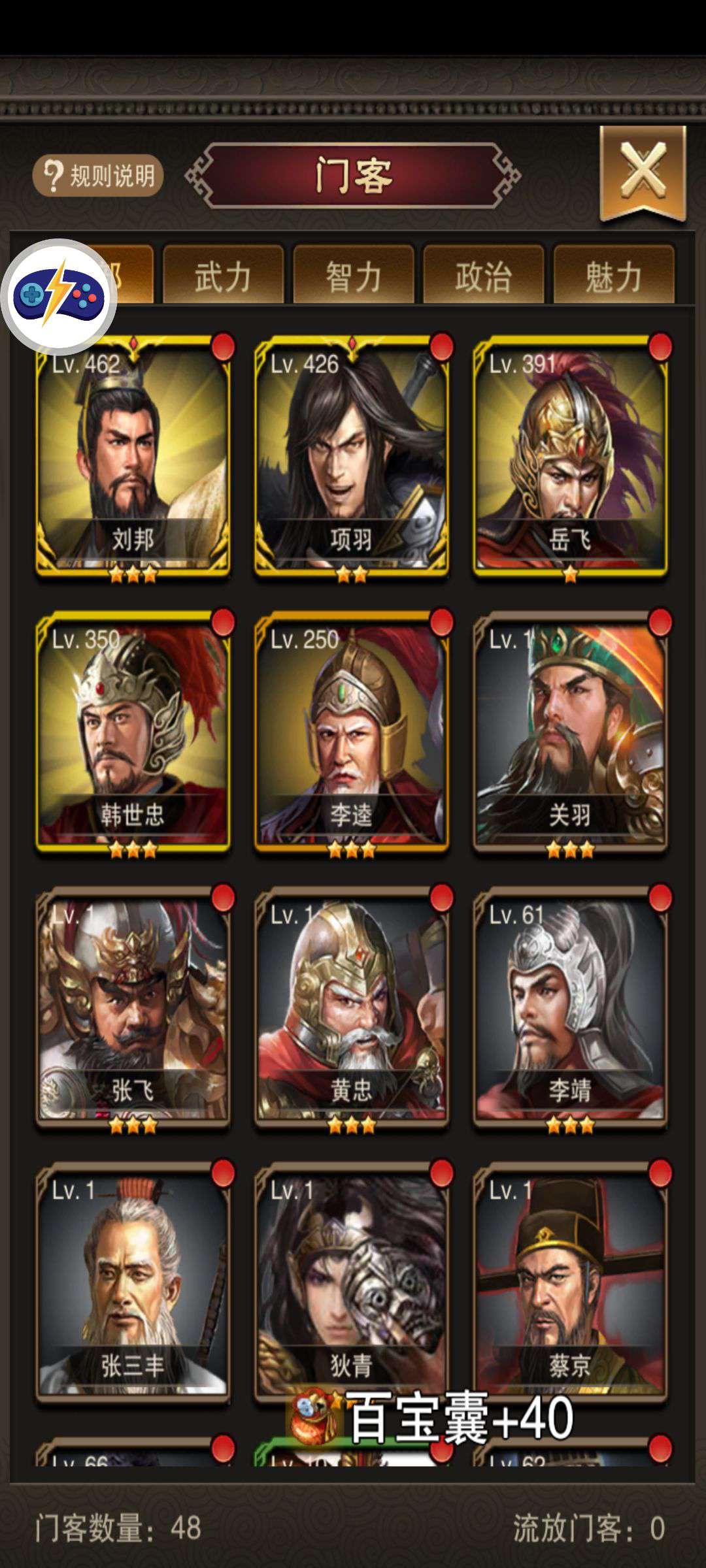Open the 李靖 card
This screenshot has height=1568, width=706.
point(570,1009)
